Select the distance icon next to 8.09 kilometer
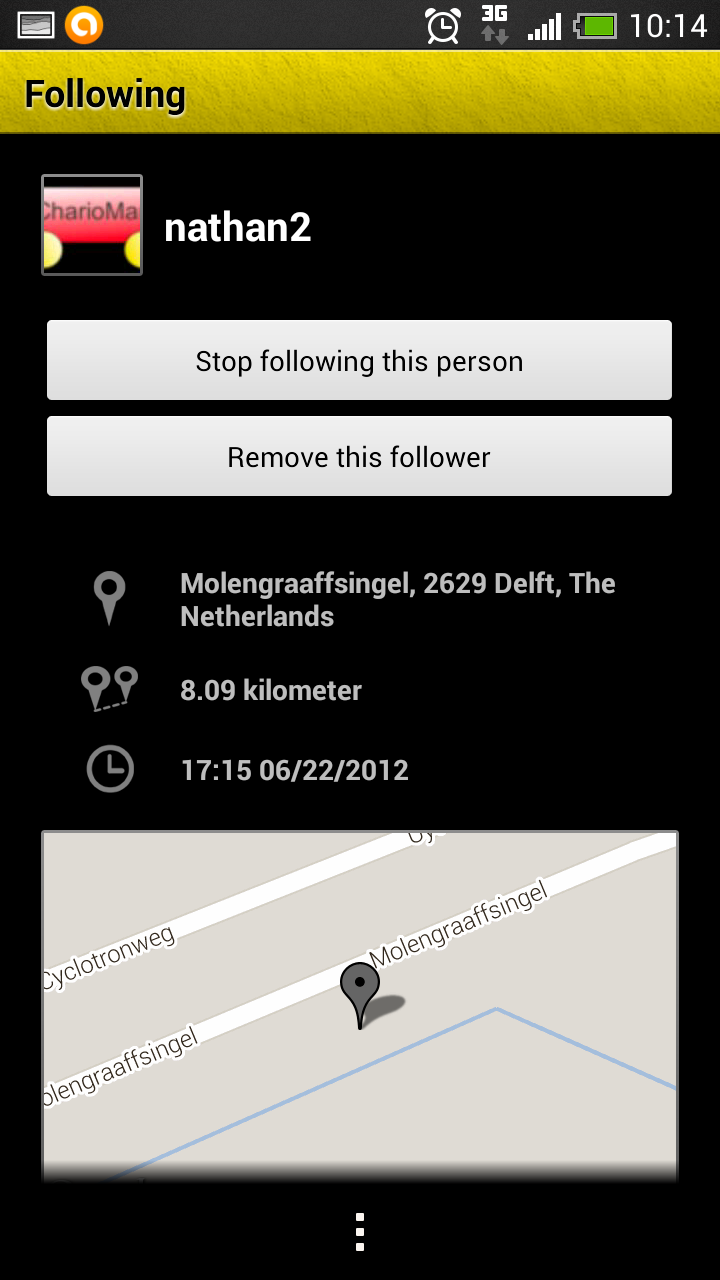Screen dimensions: 720x1280 pos(108,688)
